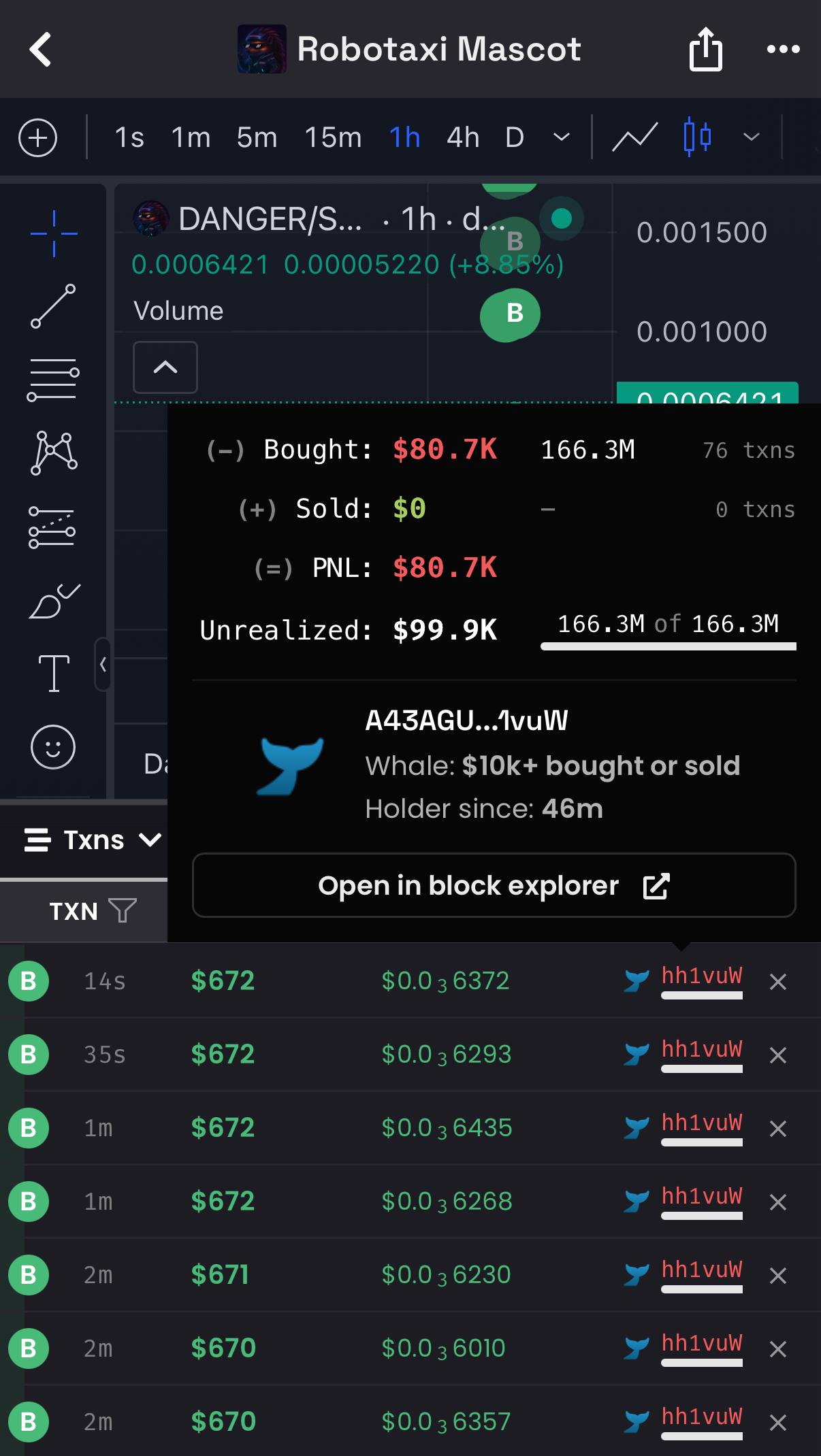Pick the trend line drawing tool
821x1456 pixels.
pos(53,306)
